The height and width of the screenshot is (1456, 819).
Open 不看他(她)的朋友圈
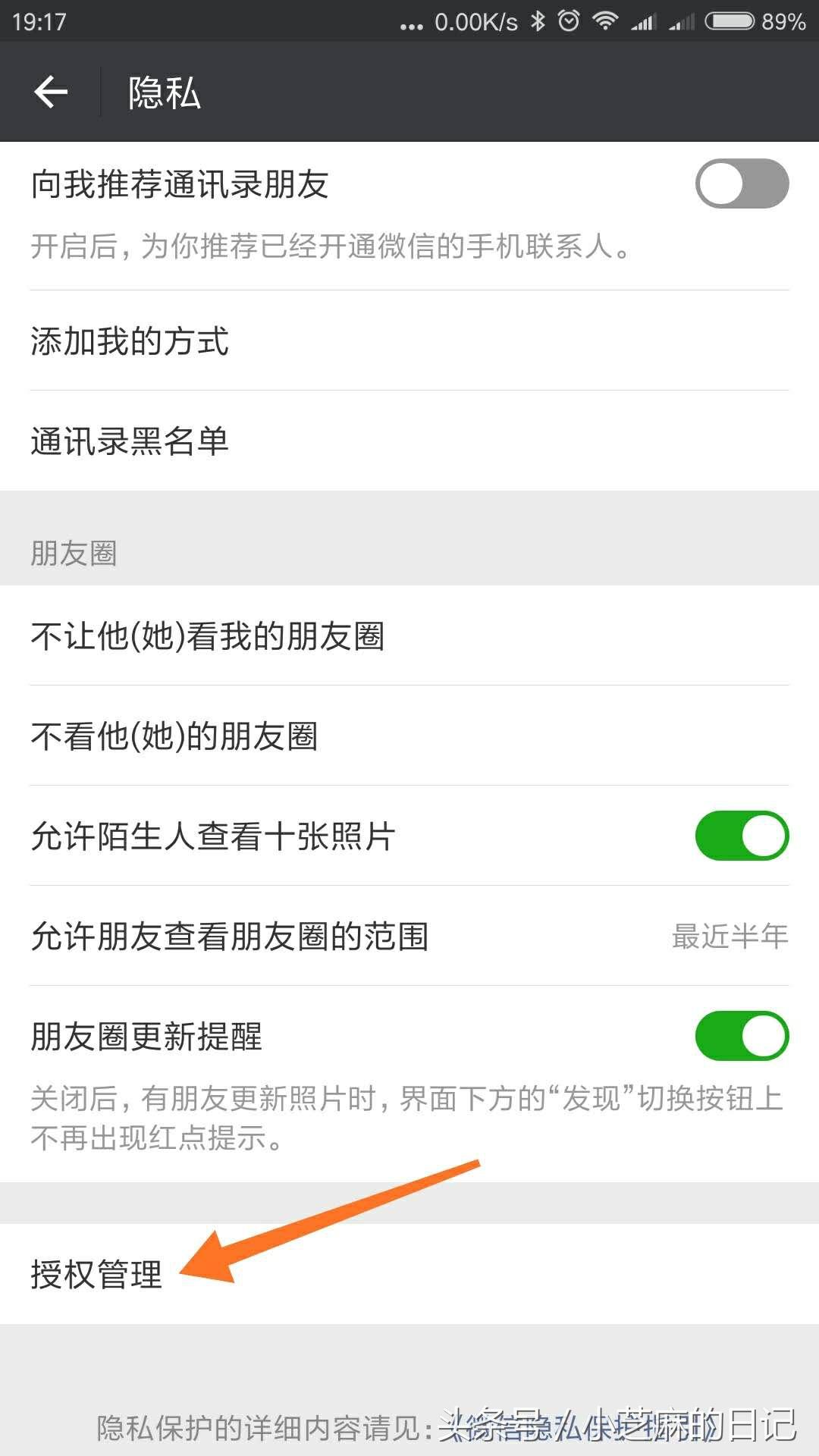click(x=409, y=736)
